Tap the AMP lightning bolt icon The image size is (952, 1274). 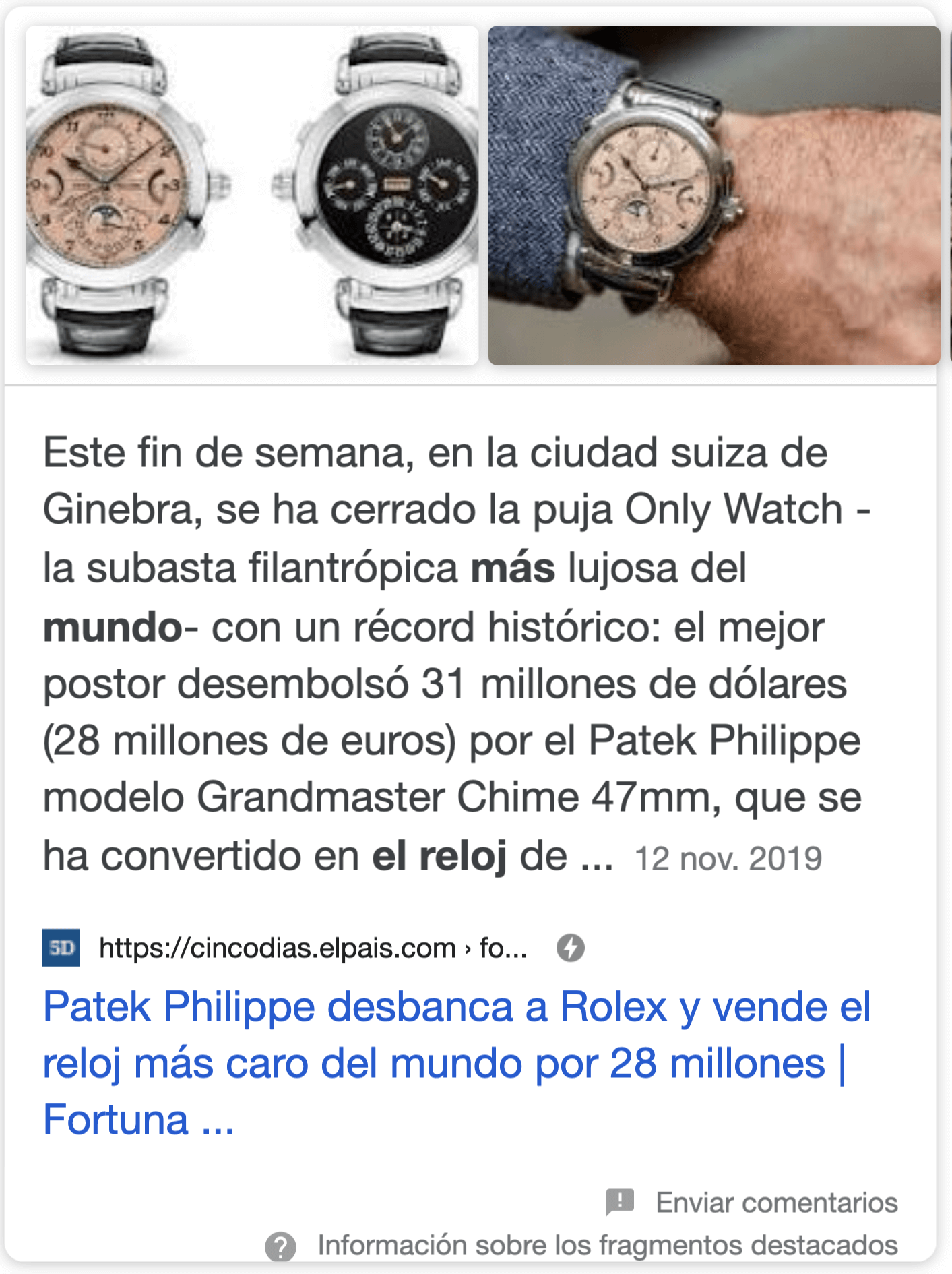click(x=570, y=948)
